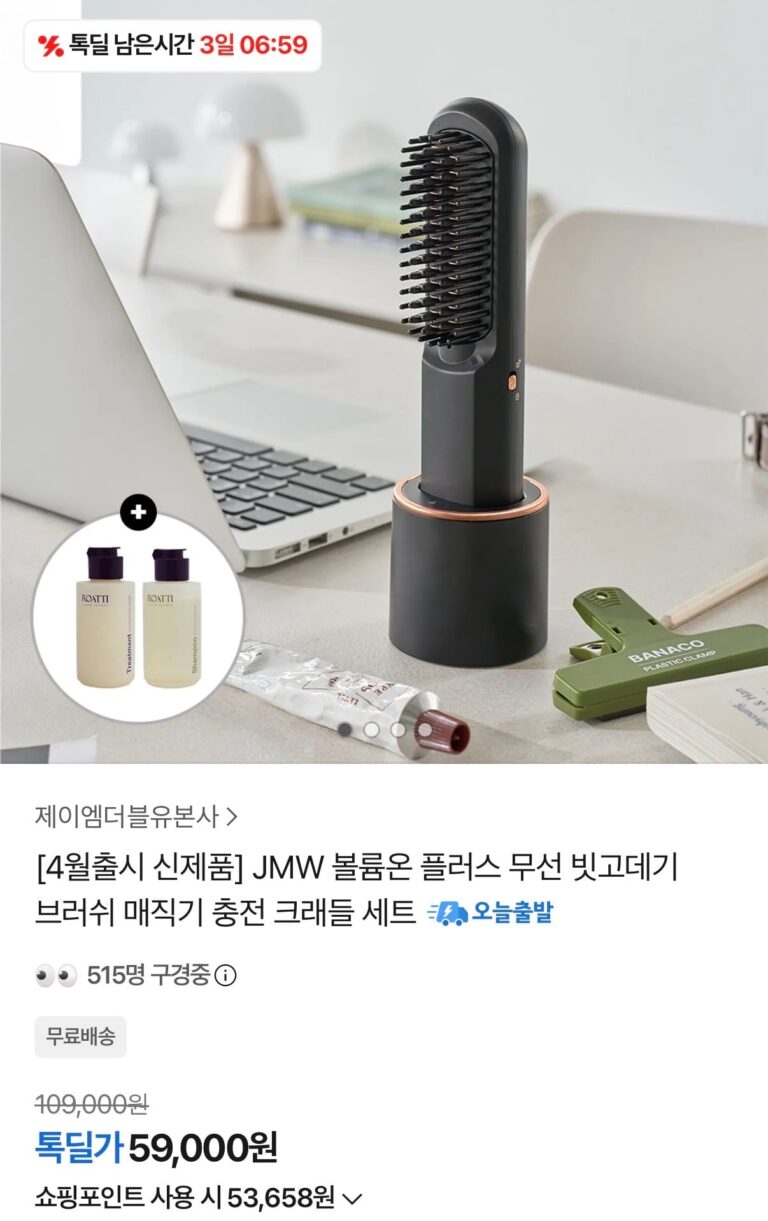Tap the info icon beside 515명 구경중

[227, 975]
